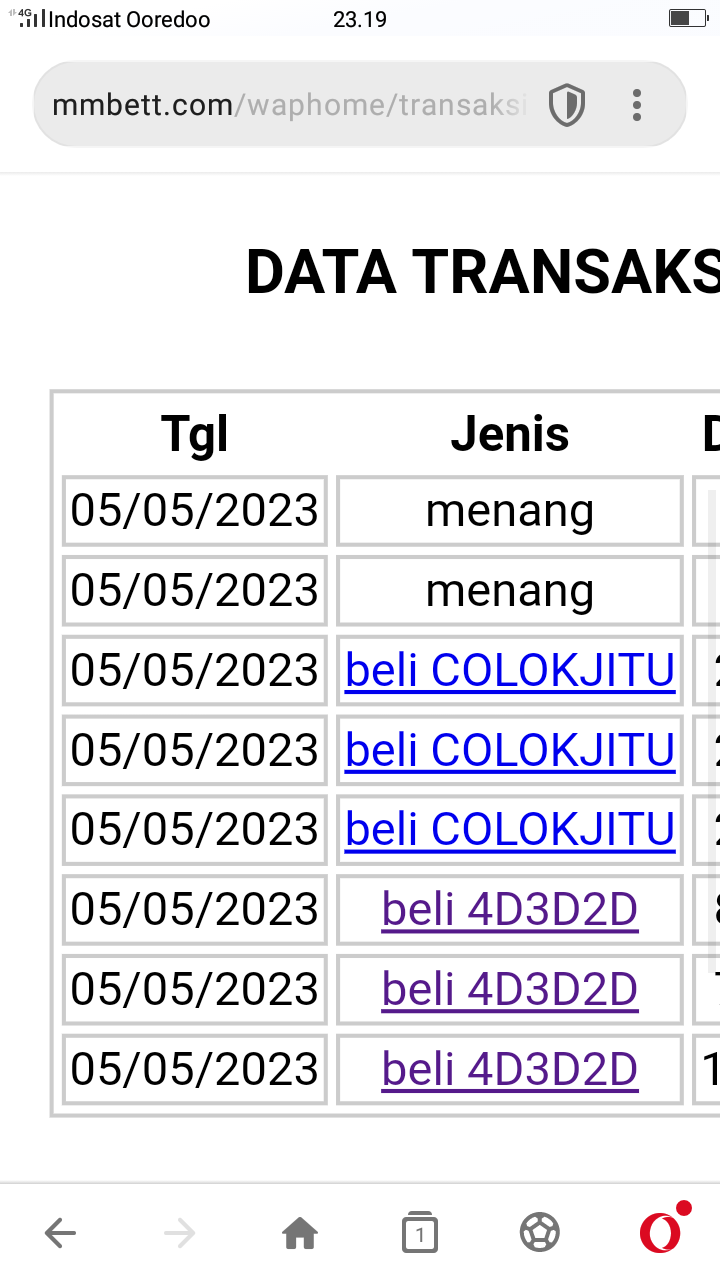Open the bottommost beli COLOKJITU link
The height and width of the screenshot is (1280, 720).
pyautogui.click(x=510, y=830)
